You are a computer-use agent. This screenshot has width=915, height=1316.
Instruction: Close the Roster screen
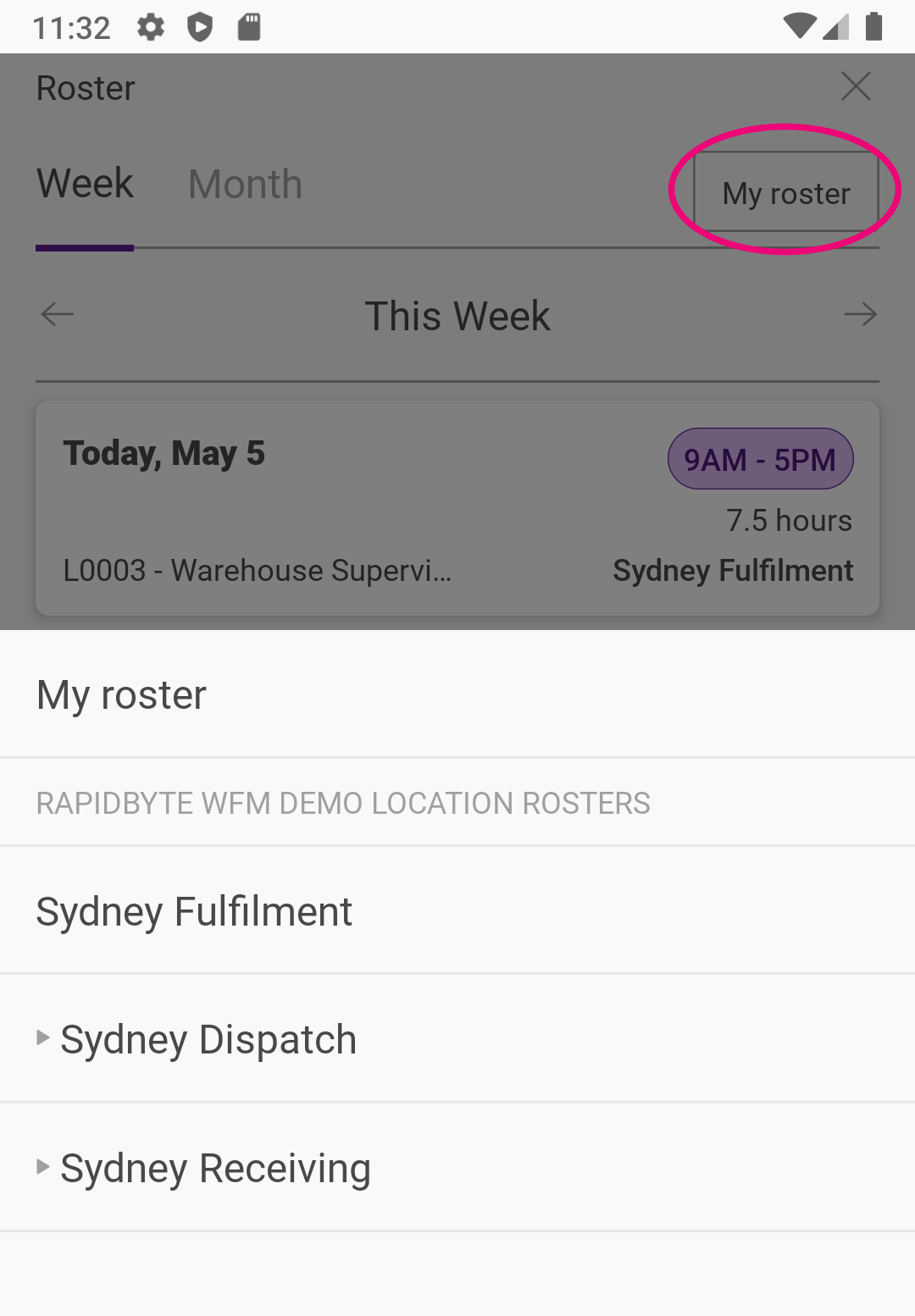click(x=856, y=86)
